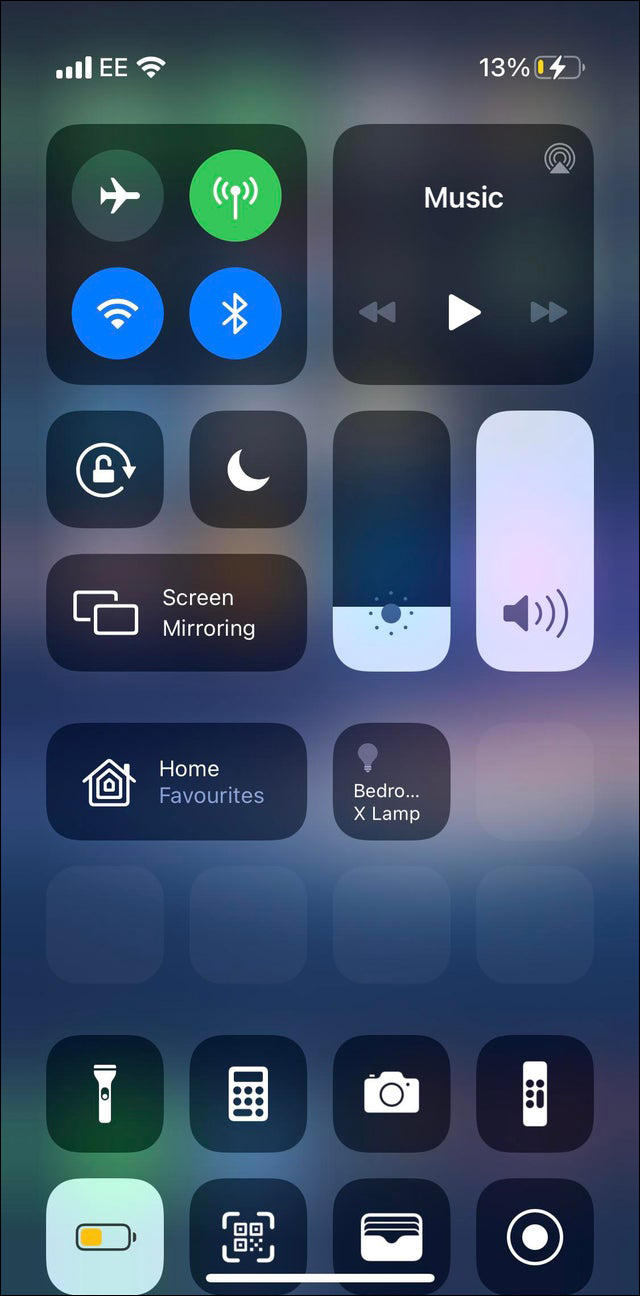
Task: Open the Apple TV remote
Action: tap(535, 1093)
